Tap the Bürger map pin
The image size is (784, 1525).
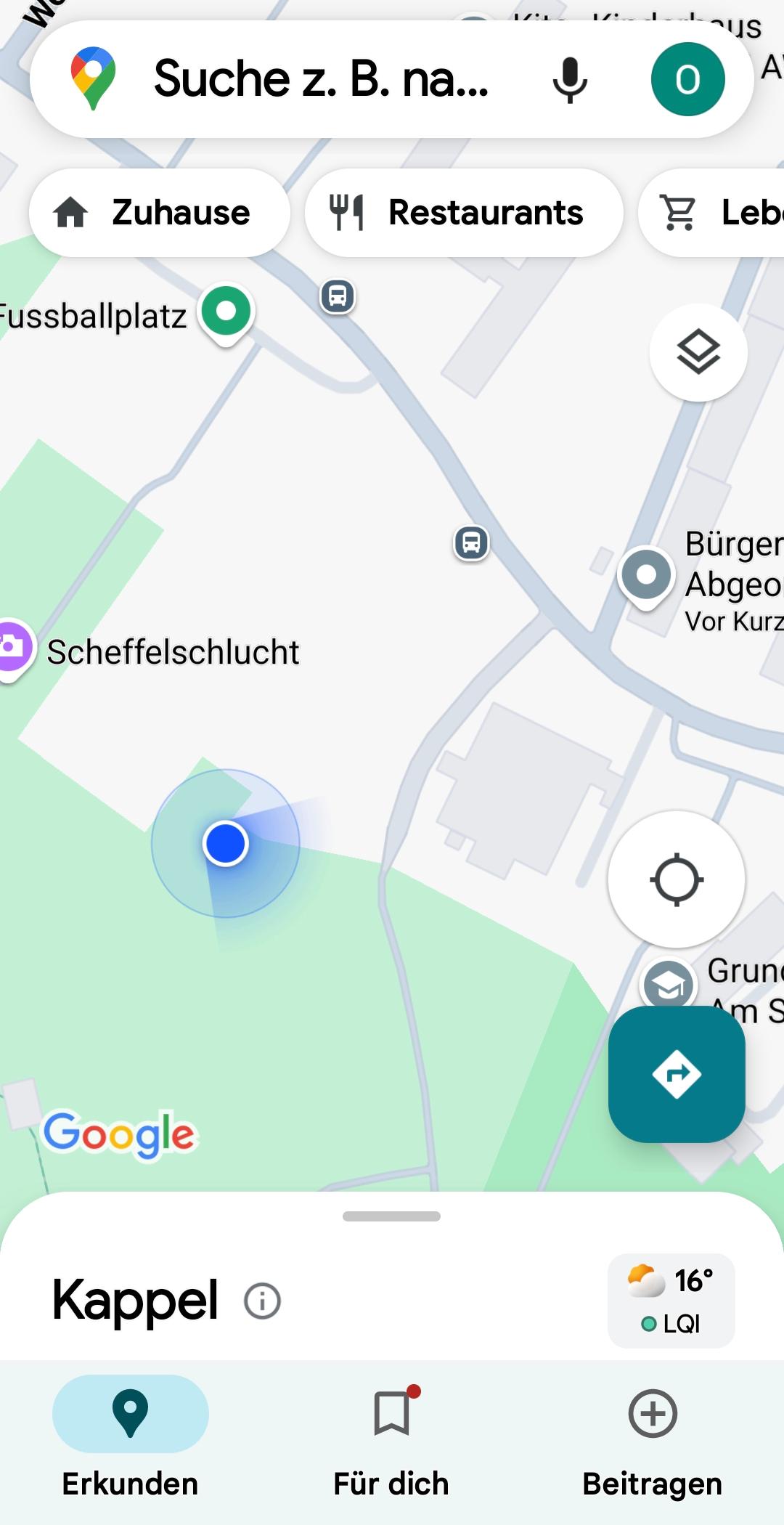click(x=645, y=577)
